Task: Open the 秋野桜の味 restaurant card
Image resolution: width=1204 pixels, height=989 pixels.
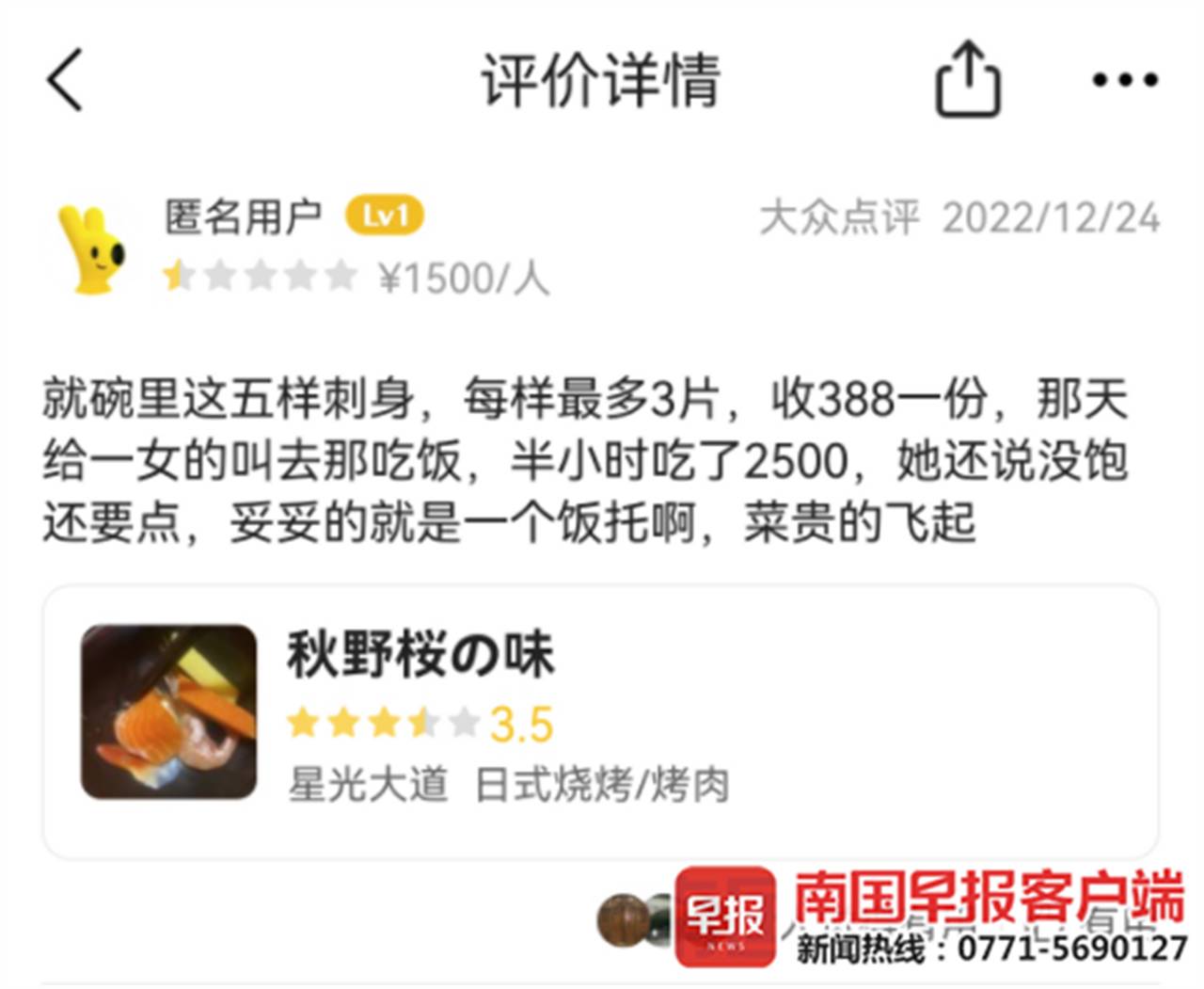Action: 600,720
